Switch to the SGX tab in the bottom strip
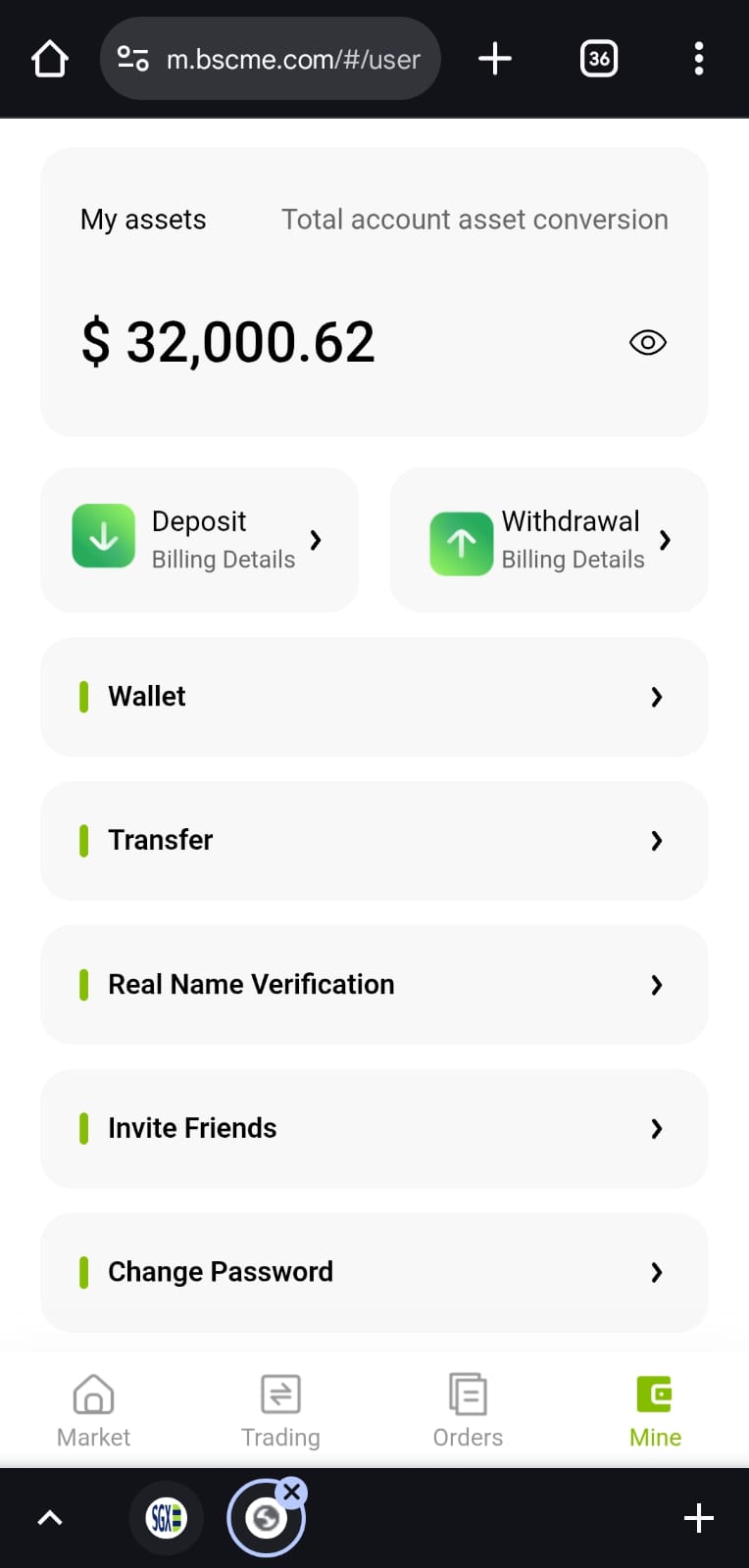749x1568 pixels. pyautogui.click(x=166, y=1518)
